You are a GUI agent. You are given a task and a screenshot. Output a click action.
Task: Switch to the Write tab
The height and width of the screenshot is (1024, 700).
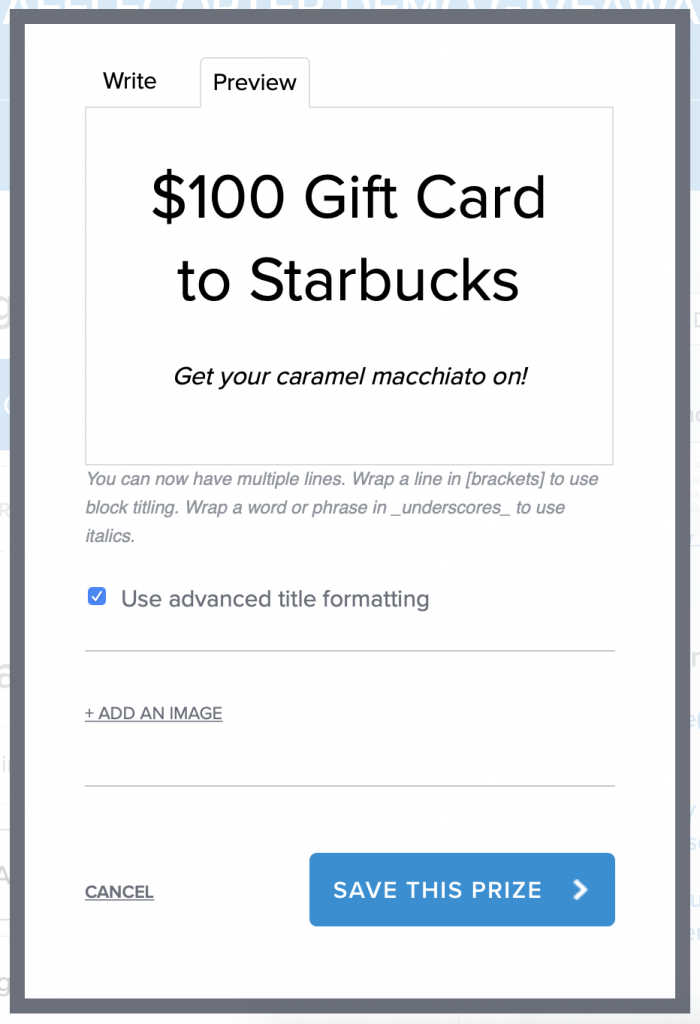[x=130, y=82]
